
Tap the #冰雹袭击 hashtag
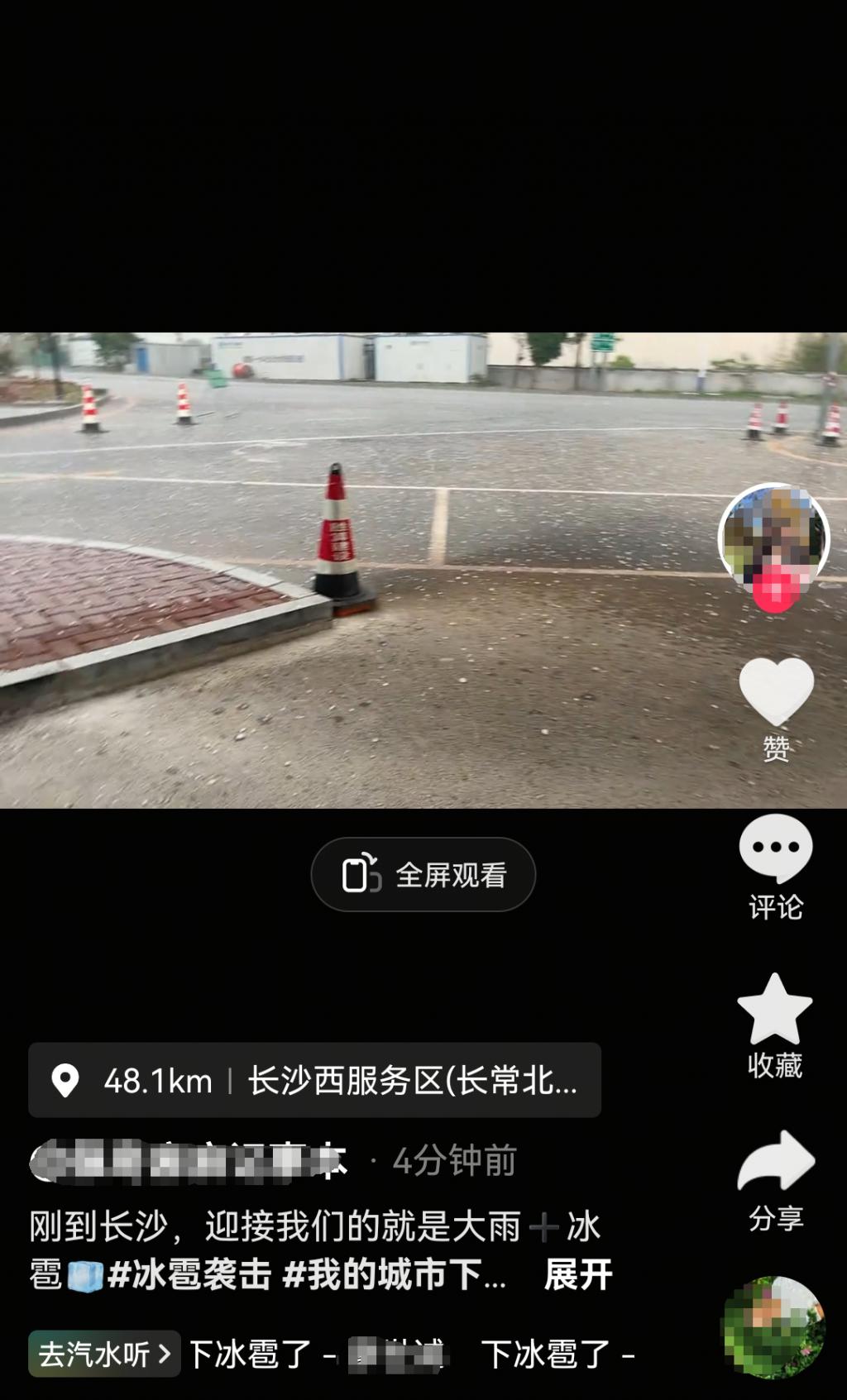click(189, 1274)
